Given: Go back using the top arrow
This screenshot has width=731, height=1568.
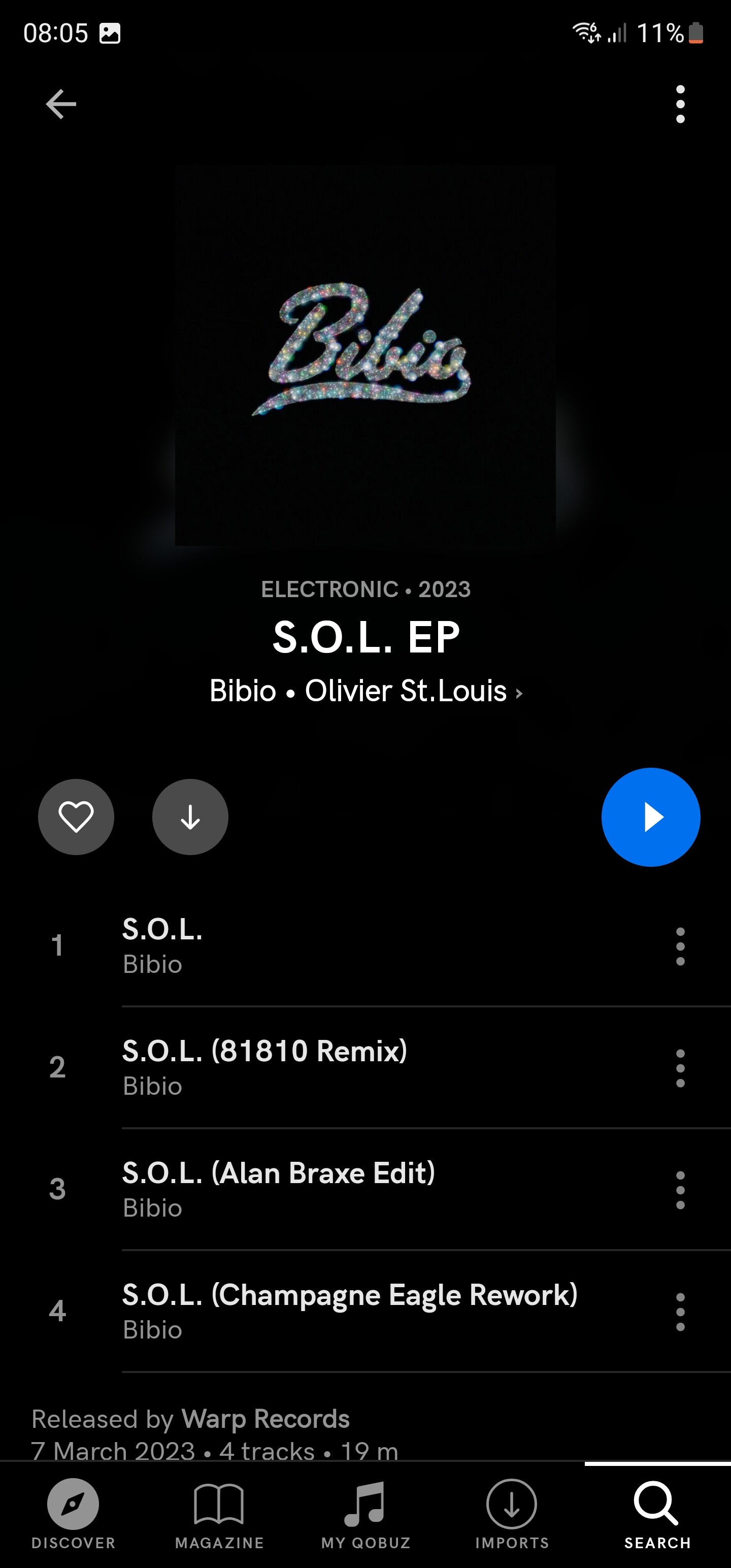Looking at the screenshot, I should 61,104.
